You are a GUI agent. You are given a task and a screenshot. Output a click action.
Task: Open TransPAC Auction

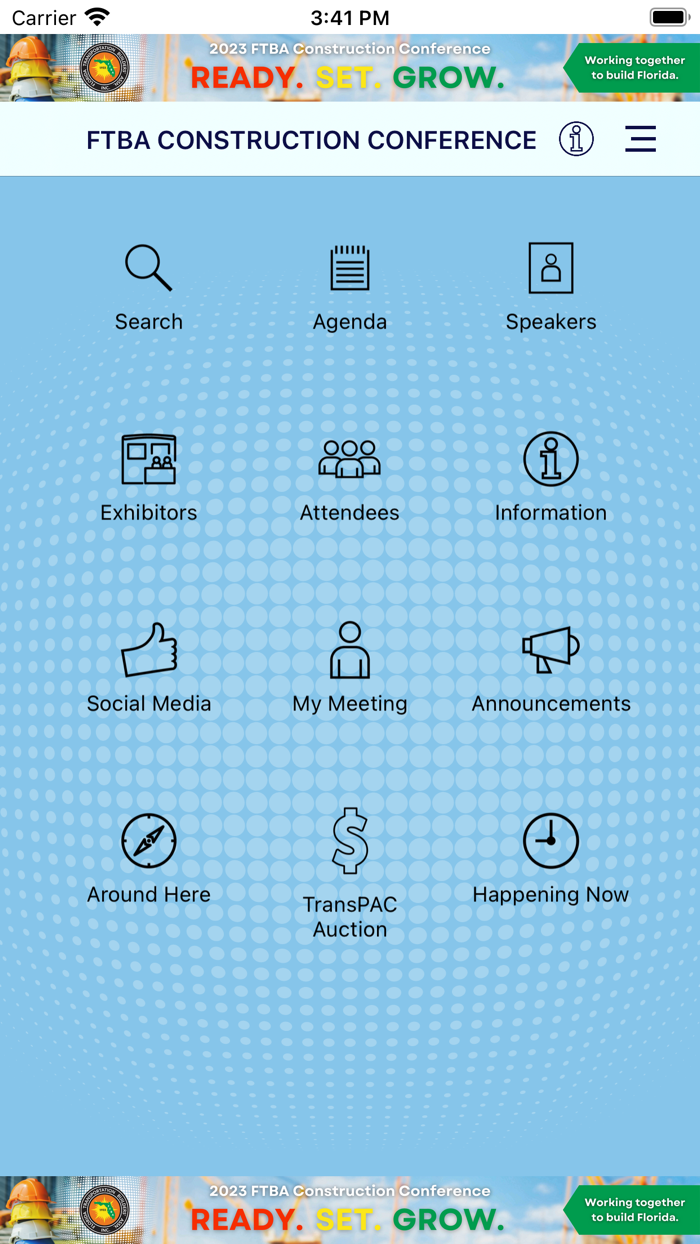(350, 874)
